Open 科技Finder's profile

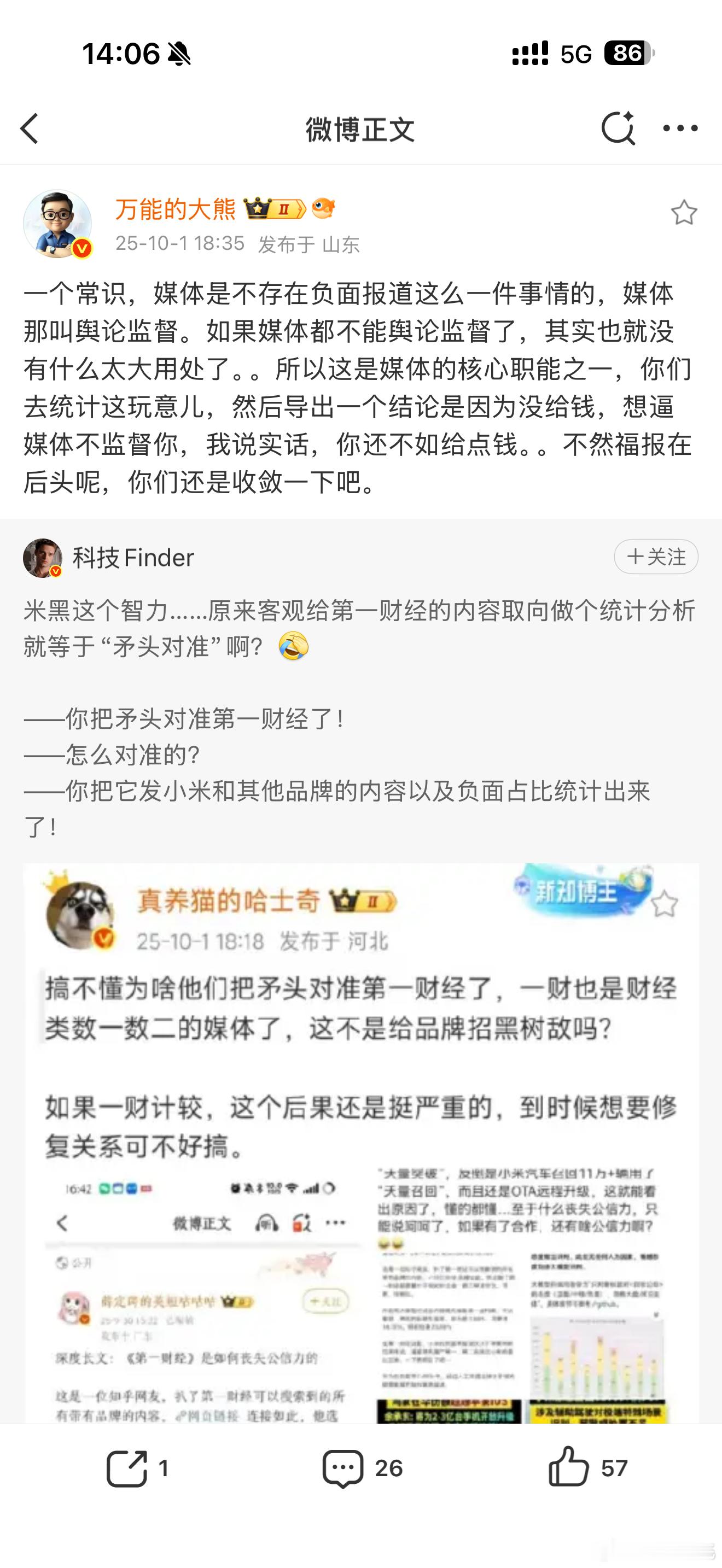pos(132,558)
